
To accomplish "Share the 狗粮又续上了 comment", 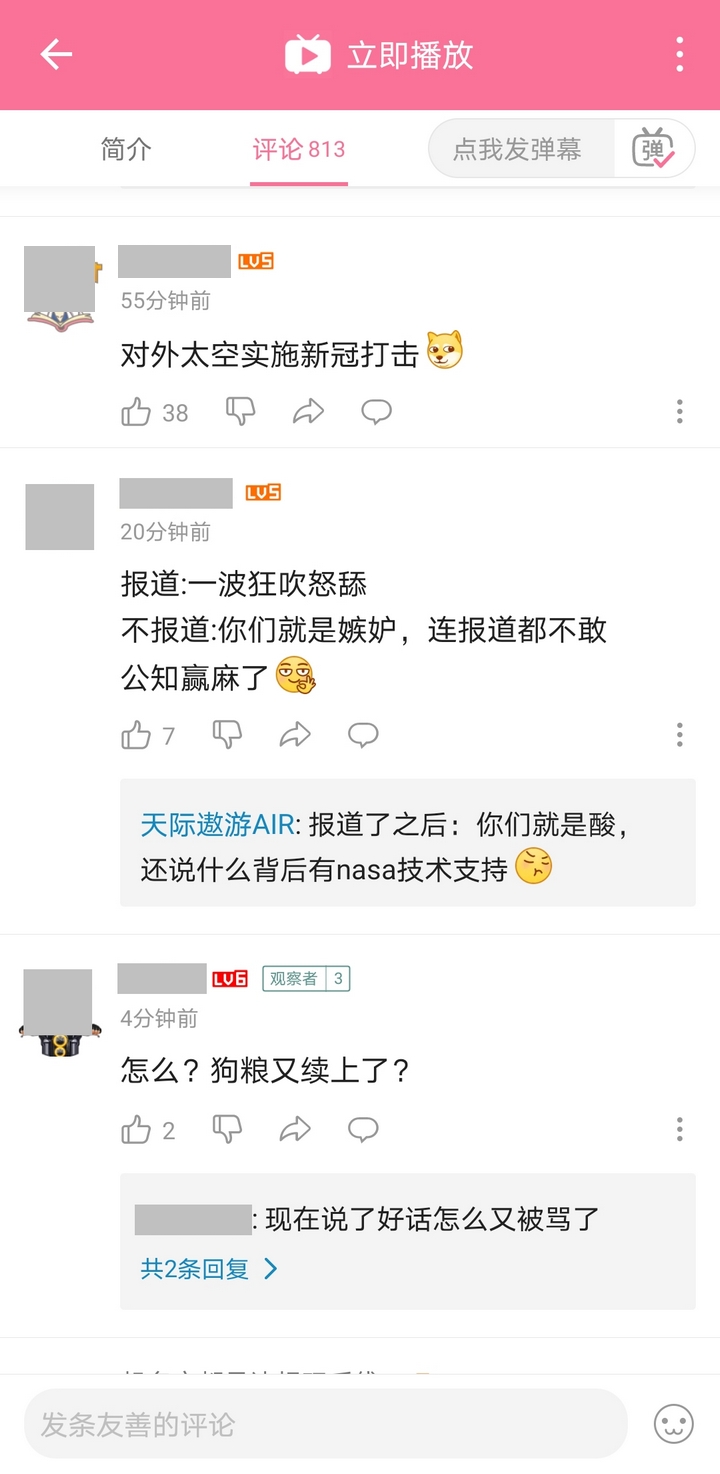I will (x=295, y=1130).
